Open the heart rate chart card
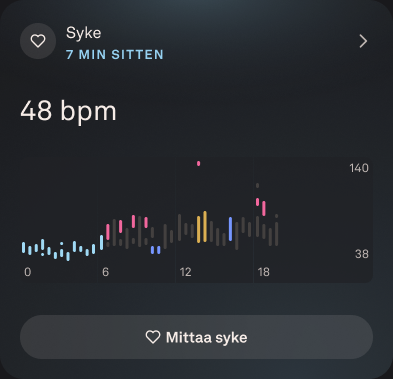393x379 pixels. (x=196, y=220)
